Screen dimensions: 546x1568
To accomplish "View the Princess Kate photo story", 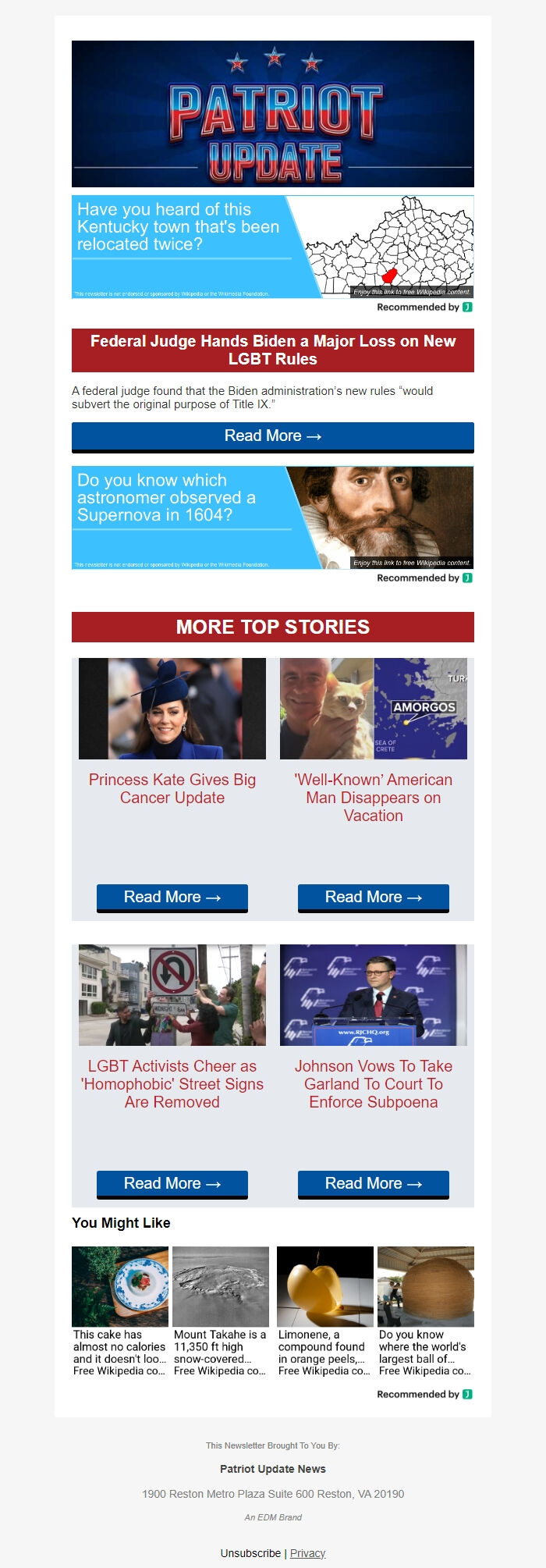I will point(172,709).
